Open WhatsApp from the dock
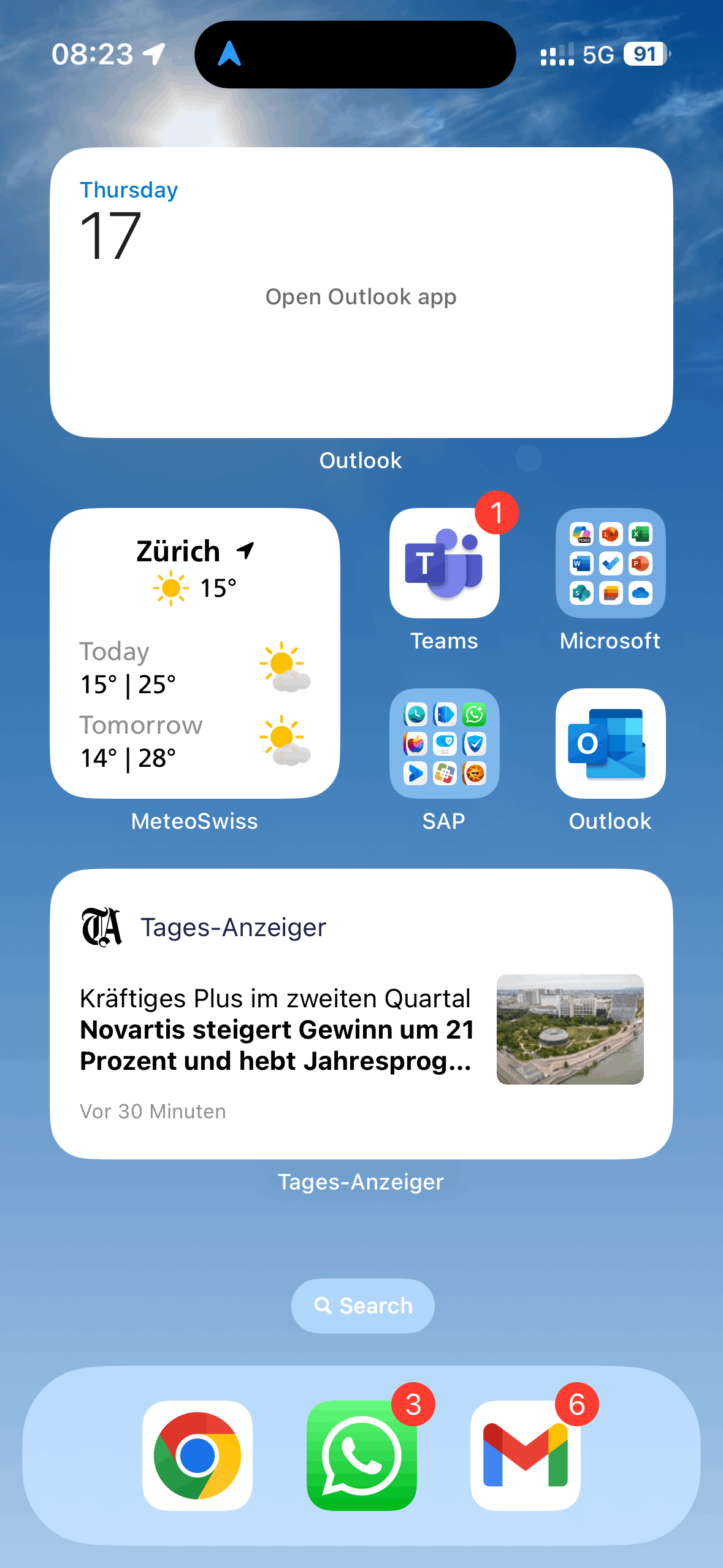Viewport: 723px width, 1568px height. coord(361,1455)
